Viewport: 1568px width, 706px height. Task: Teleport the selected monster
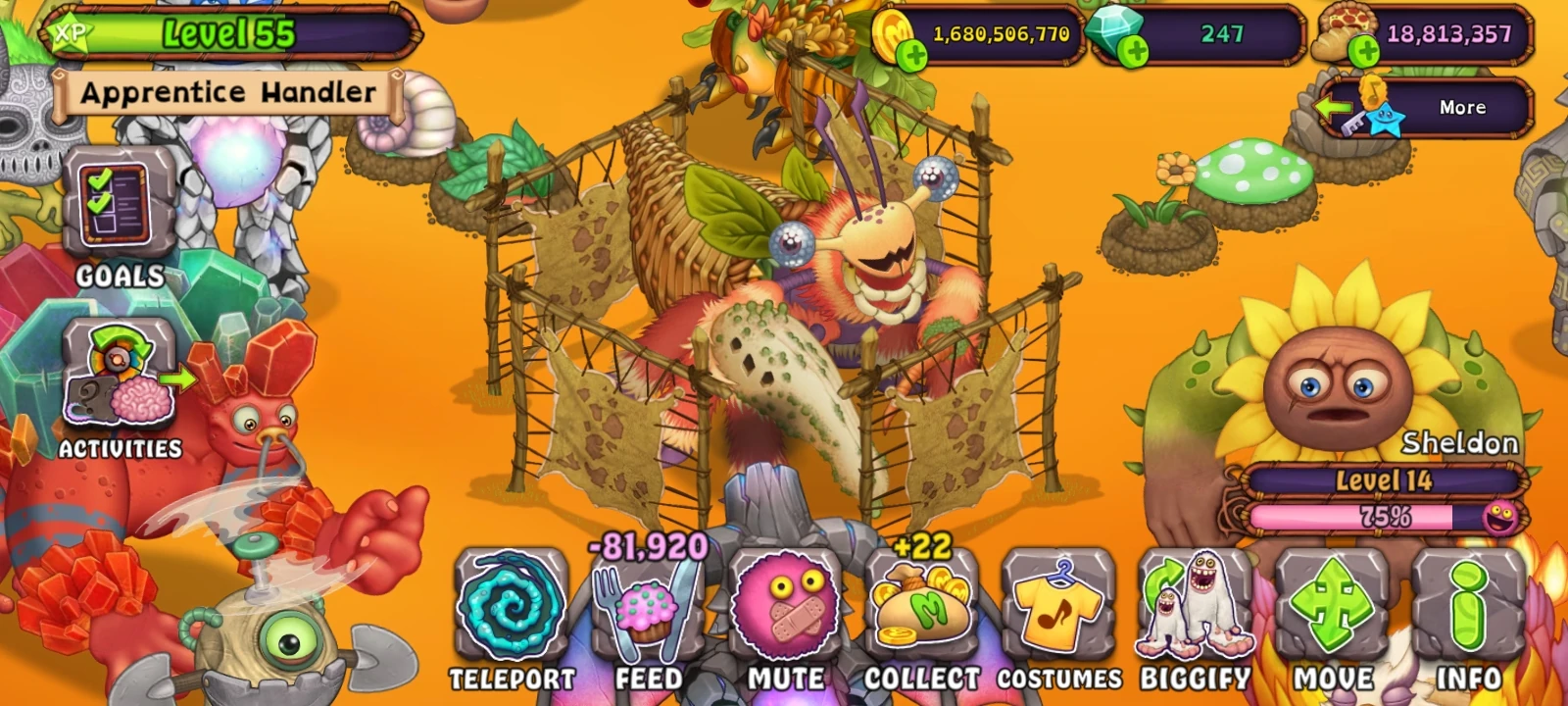pos(511,608)
